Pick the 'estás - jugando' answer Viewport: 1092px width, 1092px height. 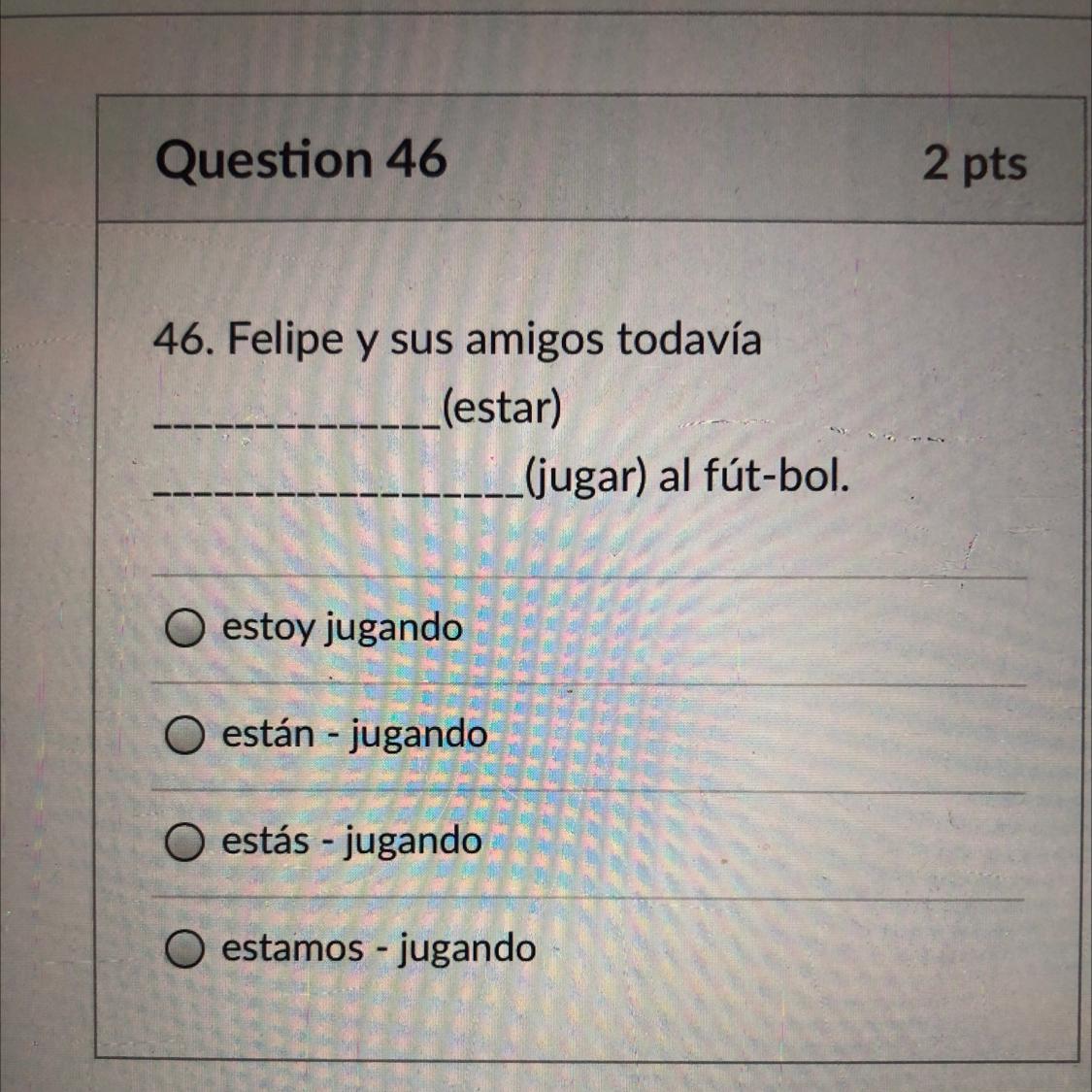pos(183,842)
